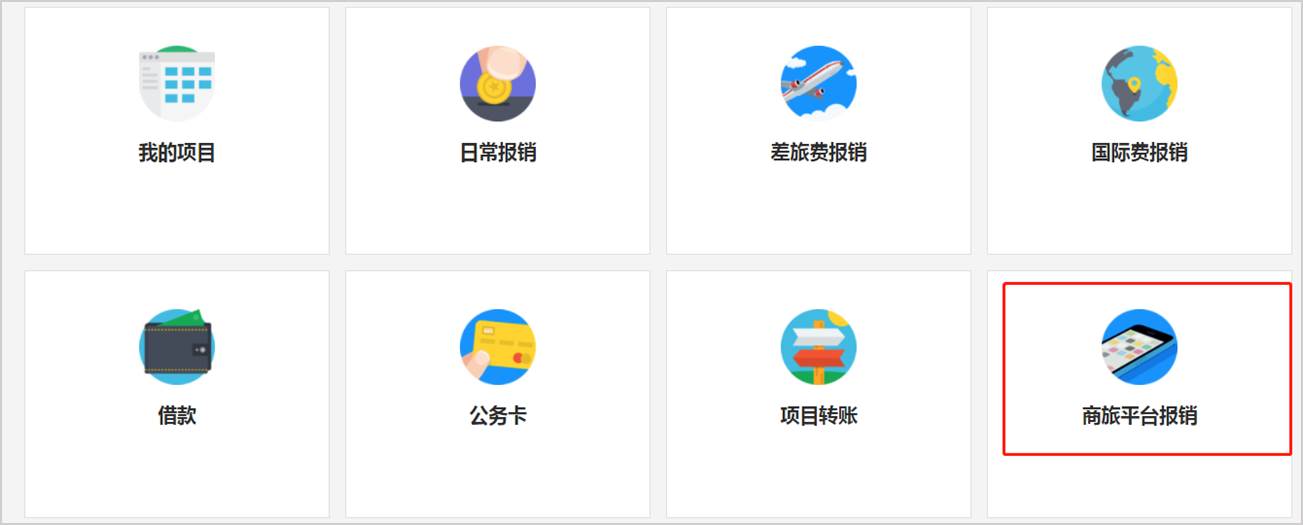Go to 国际费报销
The width and height of the screenshot is (1303, 525).
pyautogui.click(x=1139, y=130)
